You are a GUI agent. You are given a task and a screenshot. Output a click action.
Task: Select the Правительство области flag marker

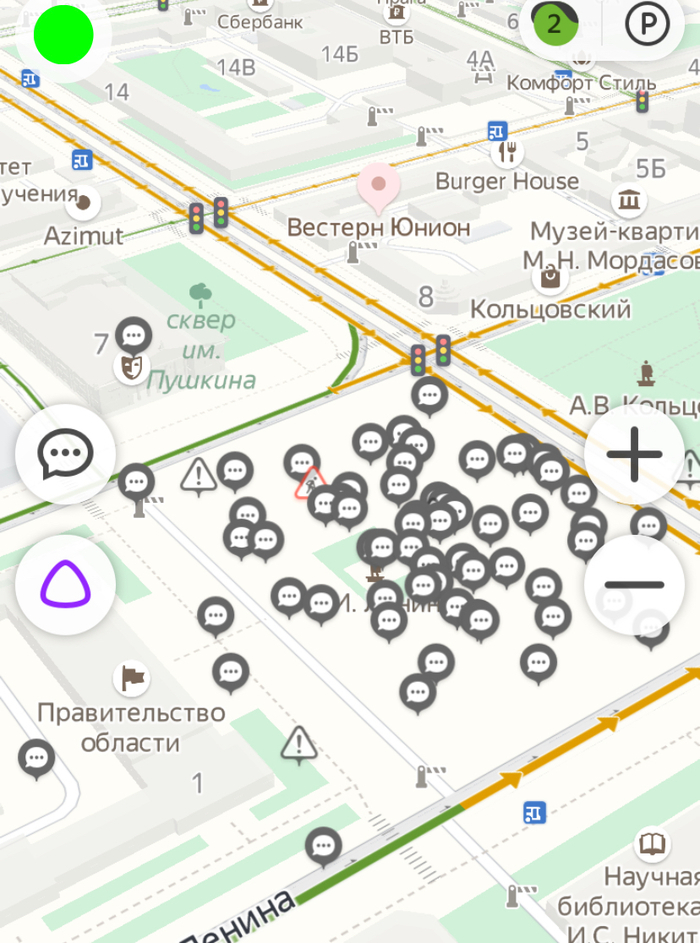coord(133,677)
